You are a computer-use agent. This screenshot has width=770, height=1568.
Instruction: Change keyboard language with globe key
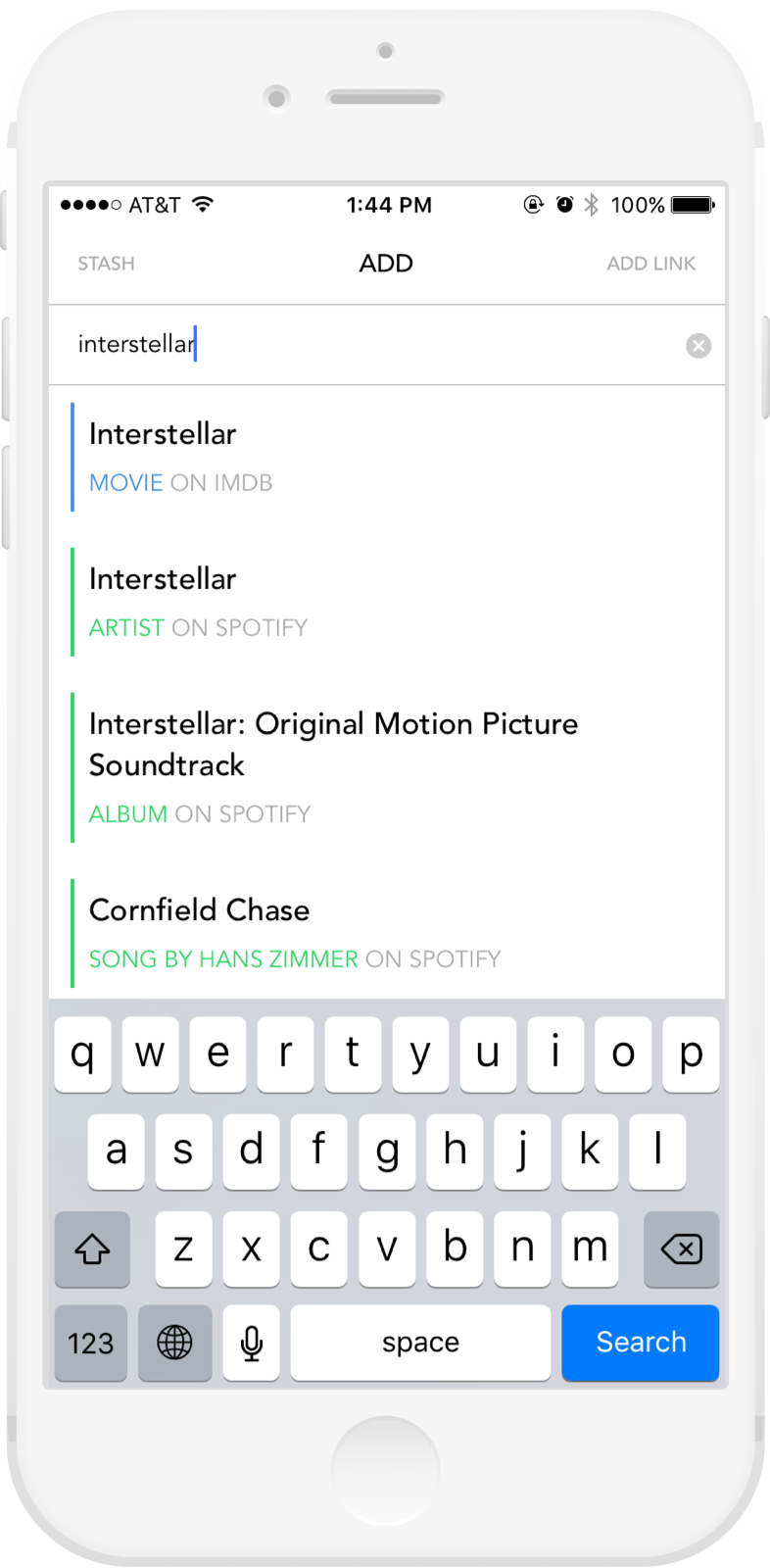tap(174, 1343)
